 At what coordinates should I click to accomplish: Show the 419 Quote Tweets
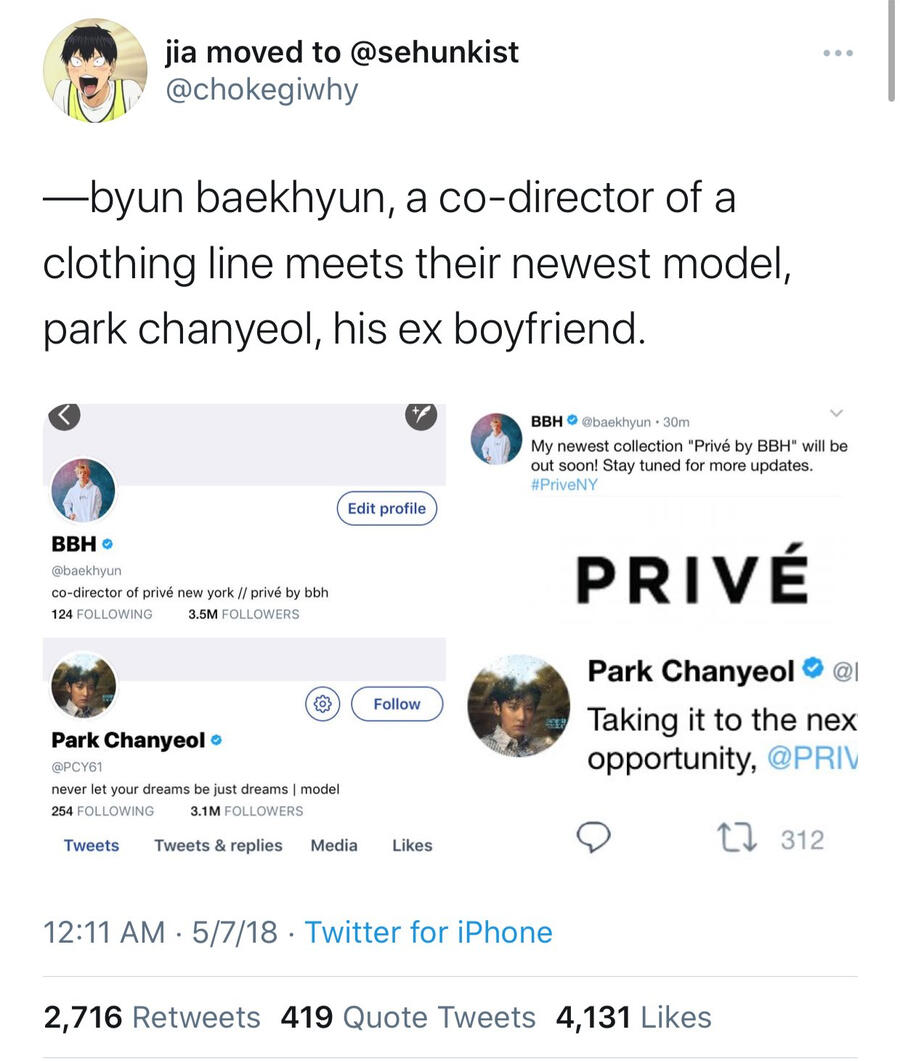408,1017
